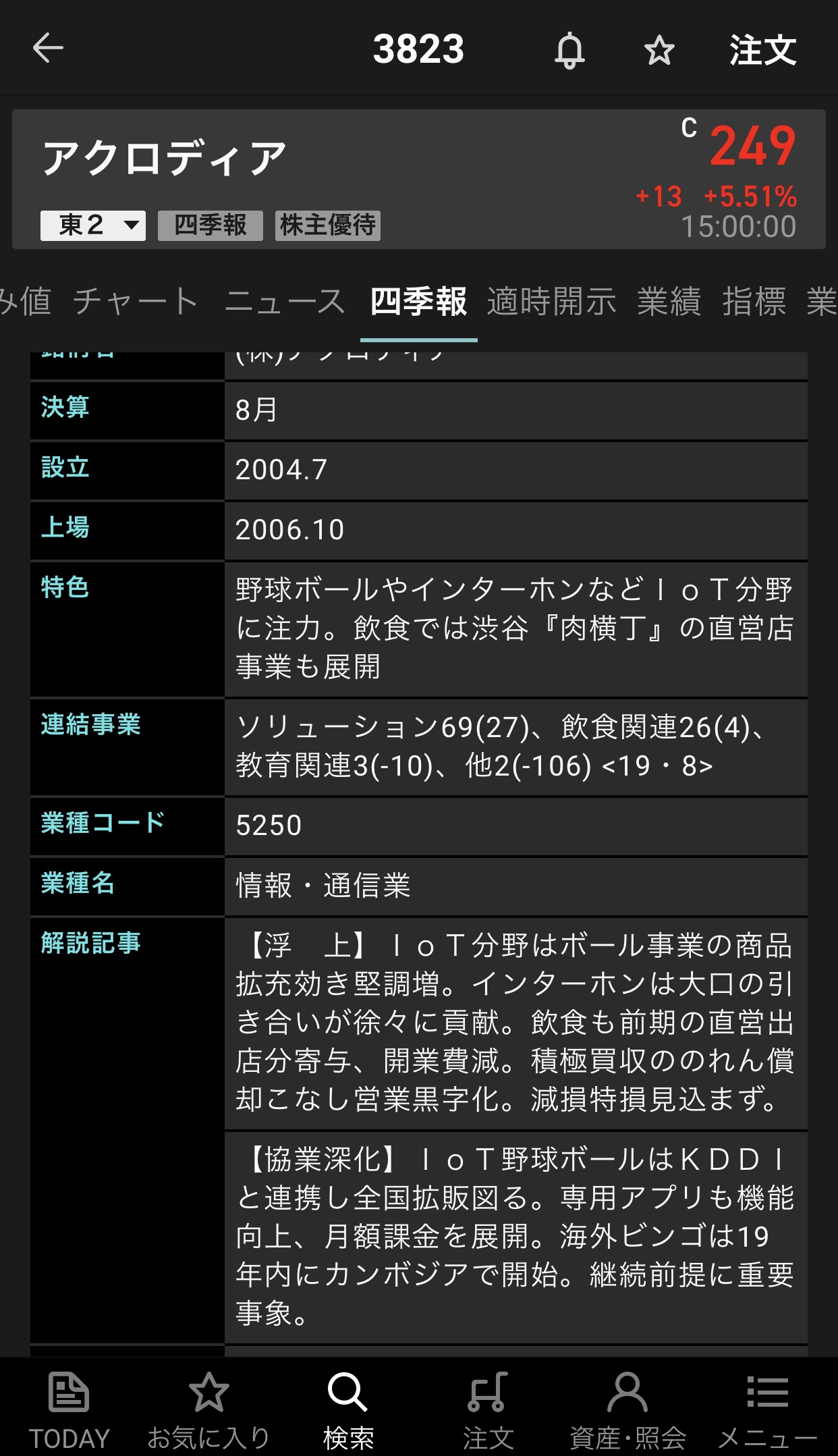Screen dimensions: 838x1456
Task: Add stock 3823 to favorites star
Action: coord(659,51)
